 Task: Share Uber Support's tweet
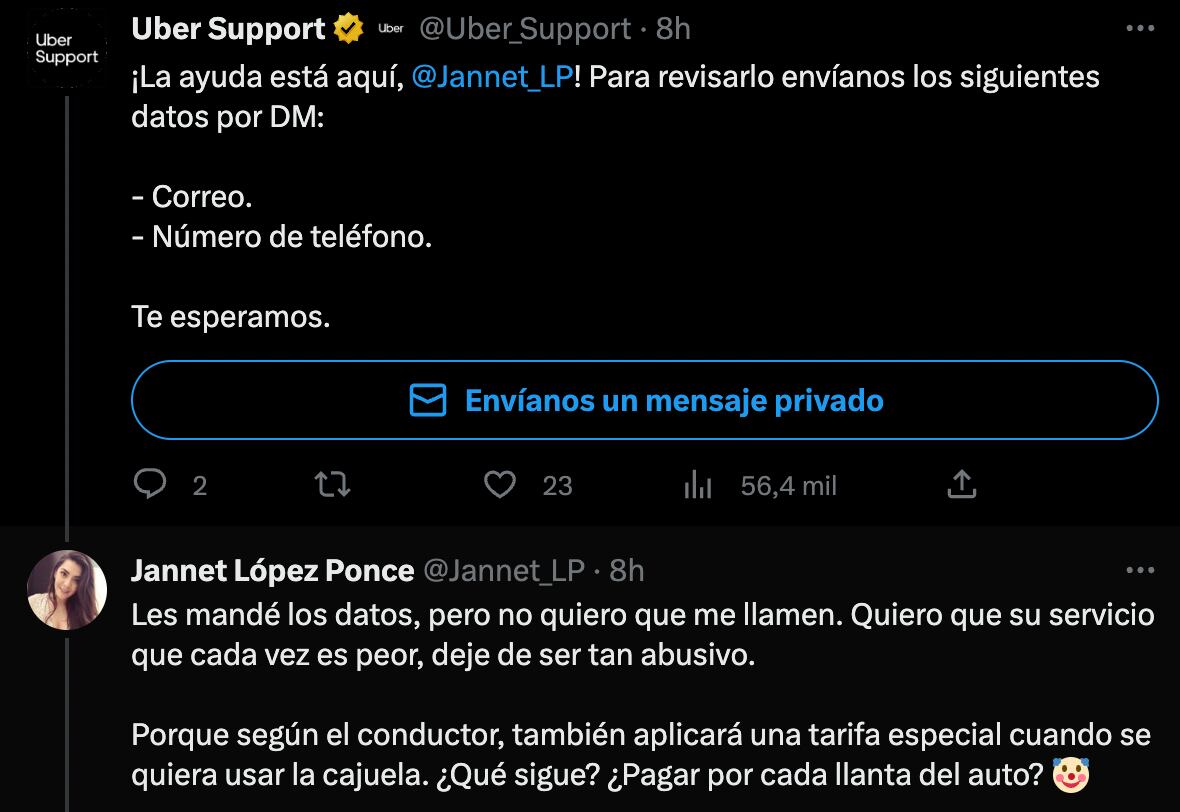click(x=960, y=486)
